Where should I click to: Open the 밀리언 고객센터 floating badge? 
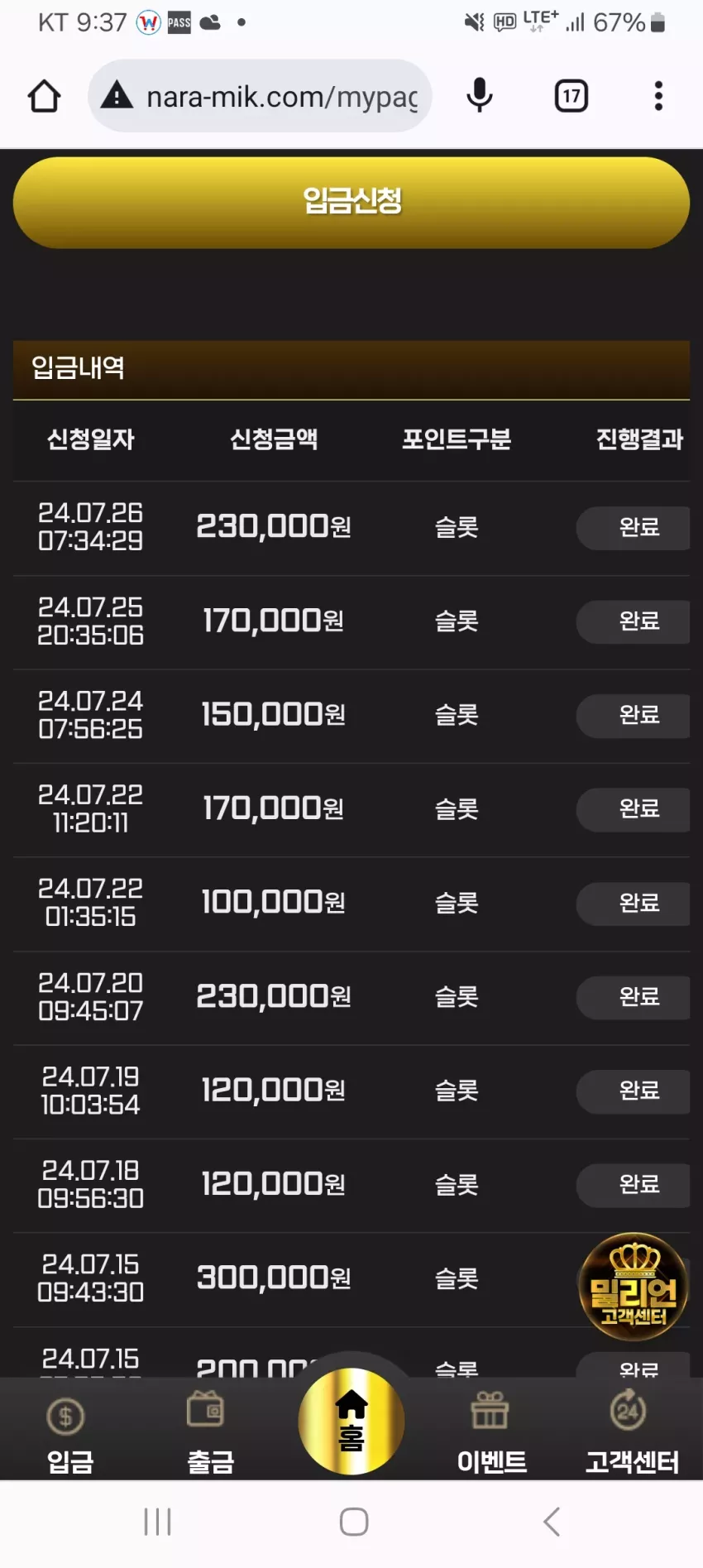point(634,1287)
